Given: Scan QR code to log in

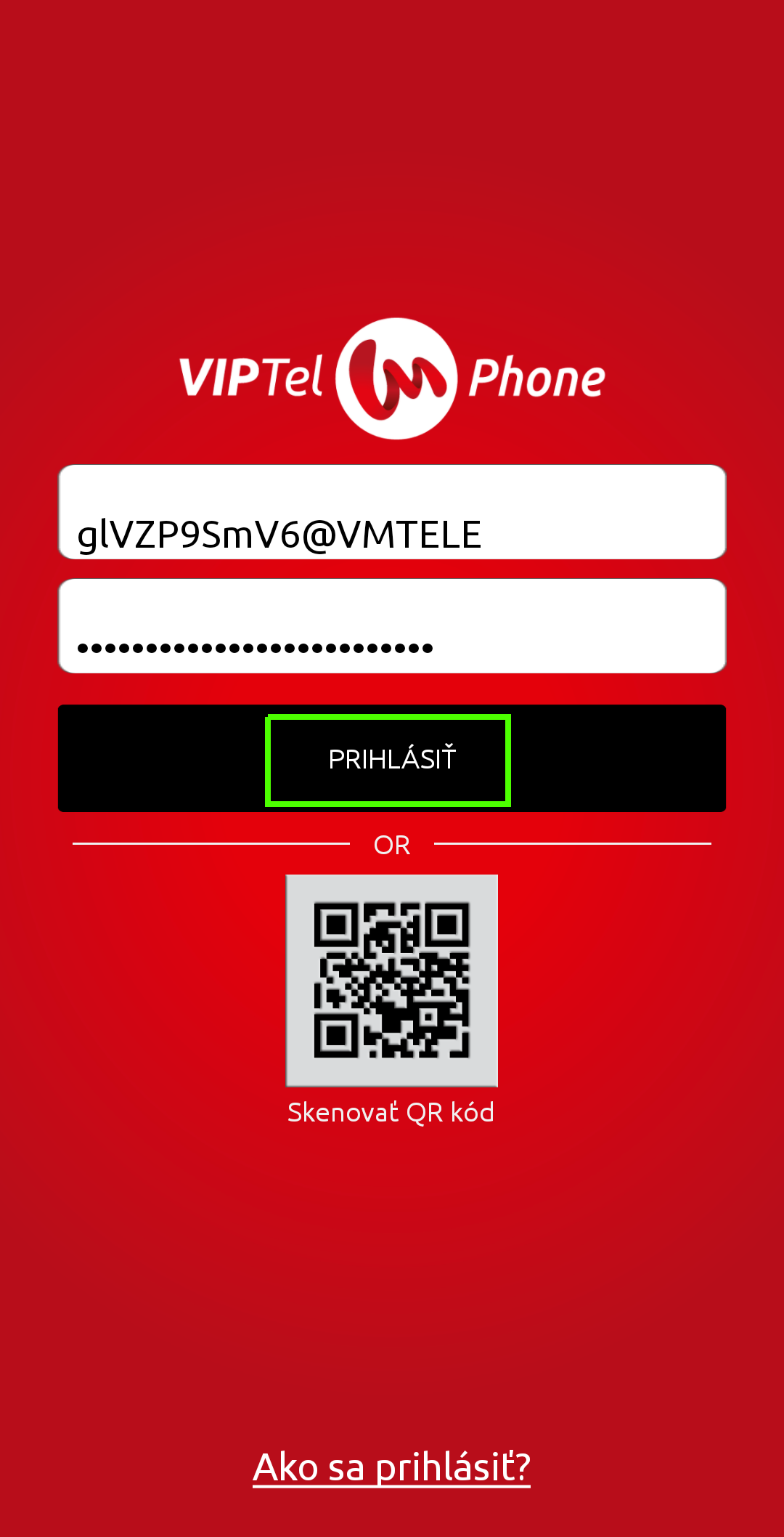Looking at the screenshot, I should point(392,981).
